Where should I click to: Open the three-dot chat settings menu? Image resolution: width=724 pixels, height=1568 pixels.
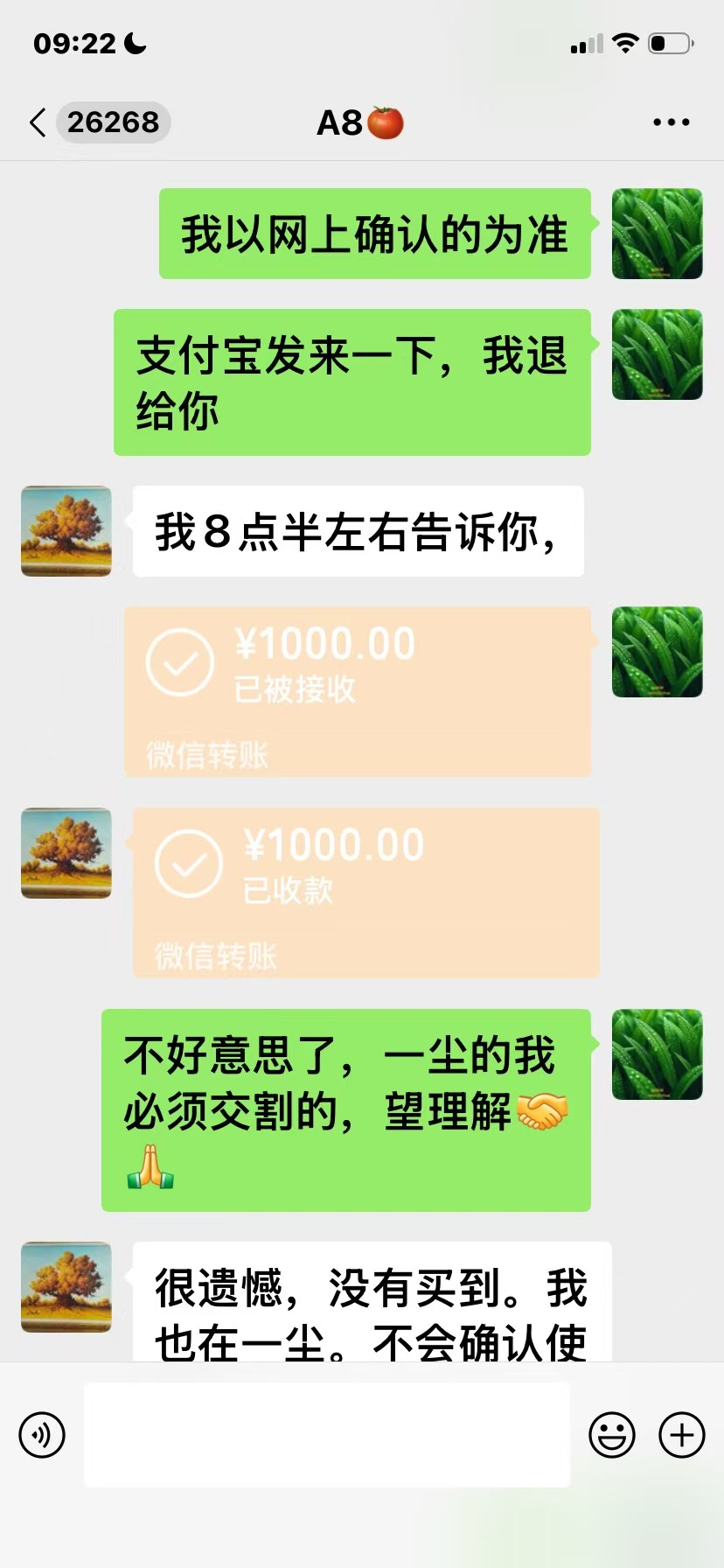669,122
